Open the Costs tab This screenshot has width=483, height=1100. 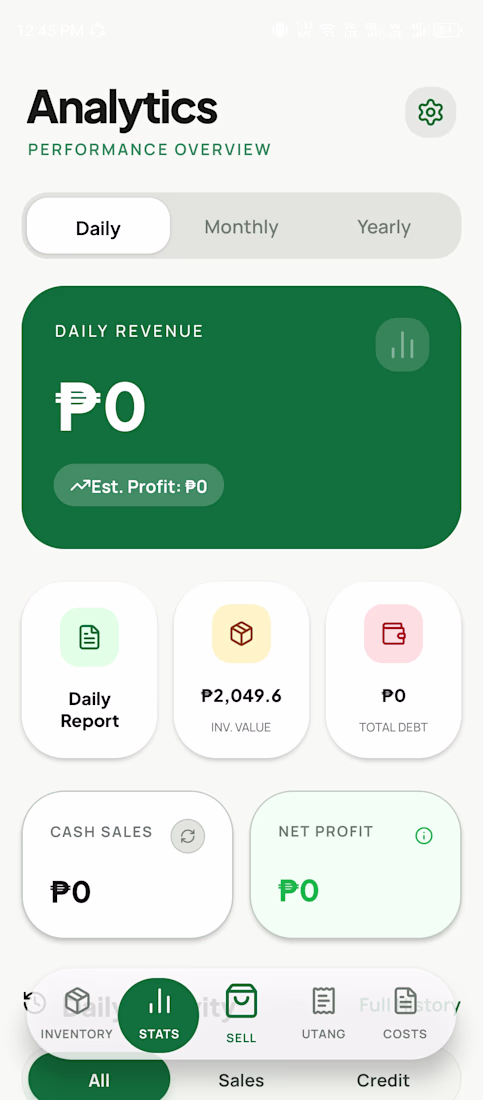click(405, 1014)
